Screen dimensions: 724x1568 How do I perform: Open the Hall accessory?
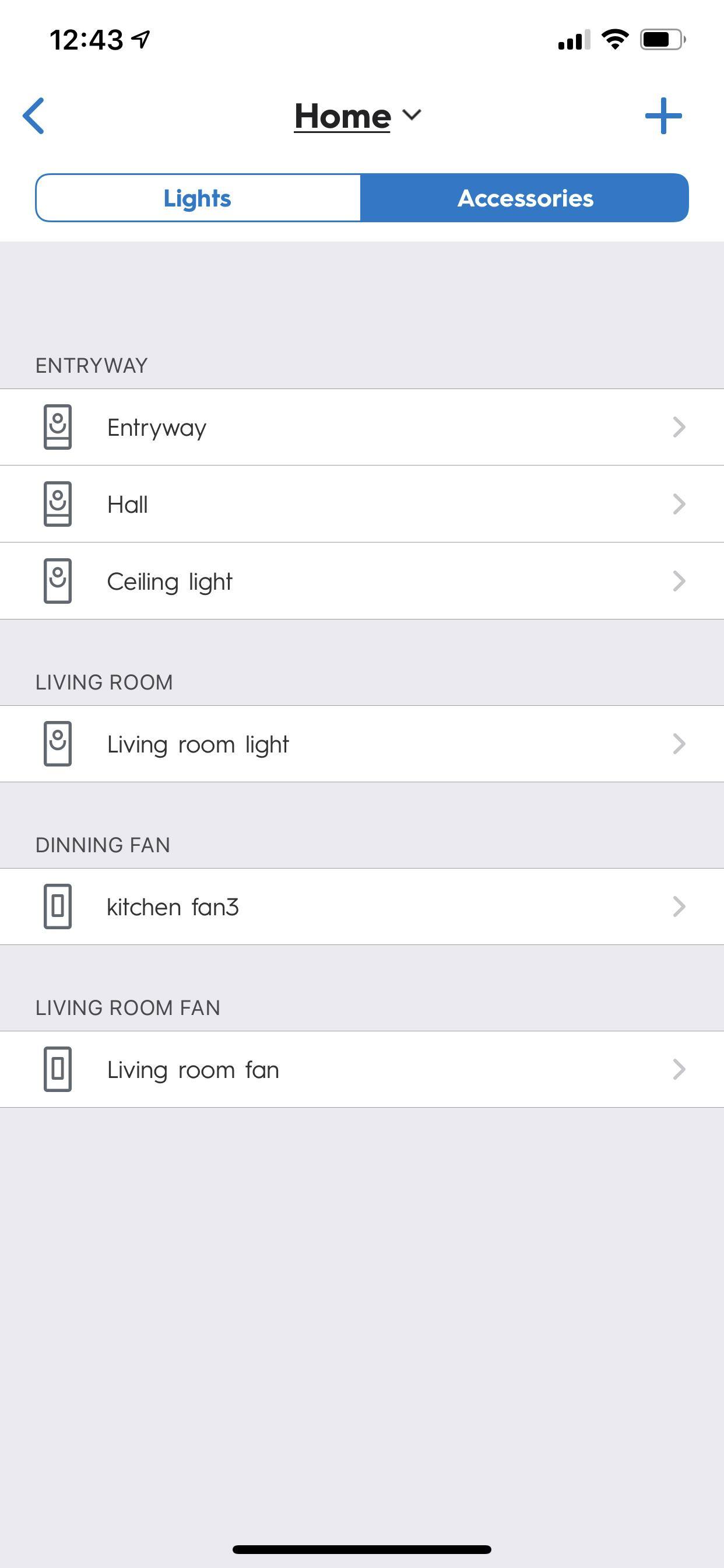[x=362, y=504]
